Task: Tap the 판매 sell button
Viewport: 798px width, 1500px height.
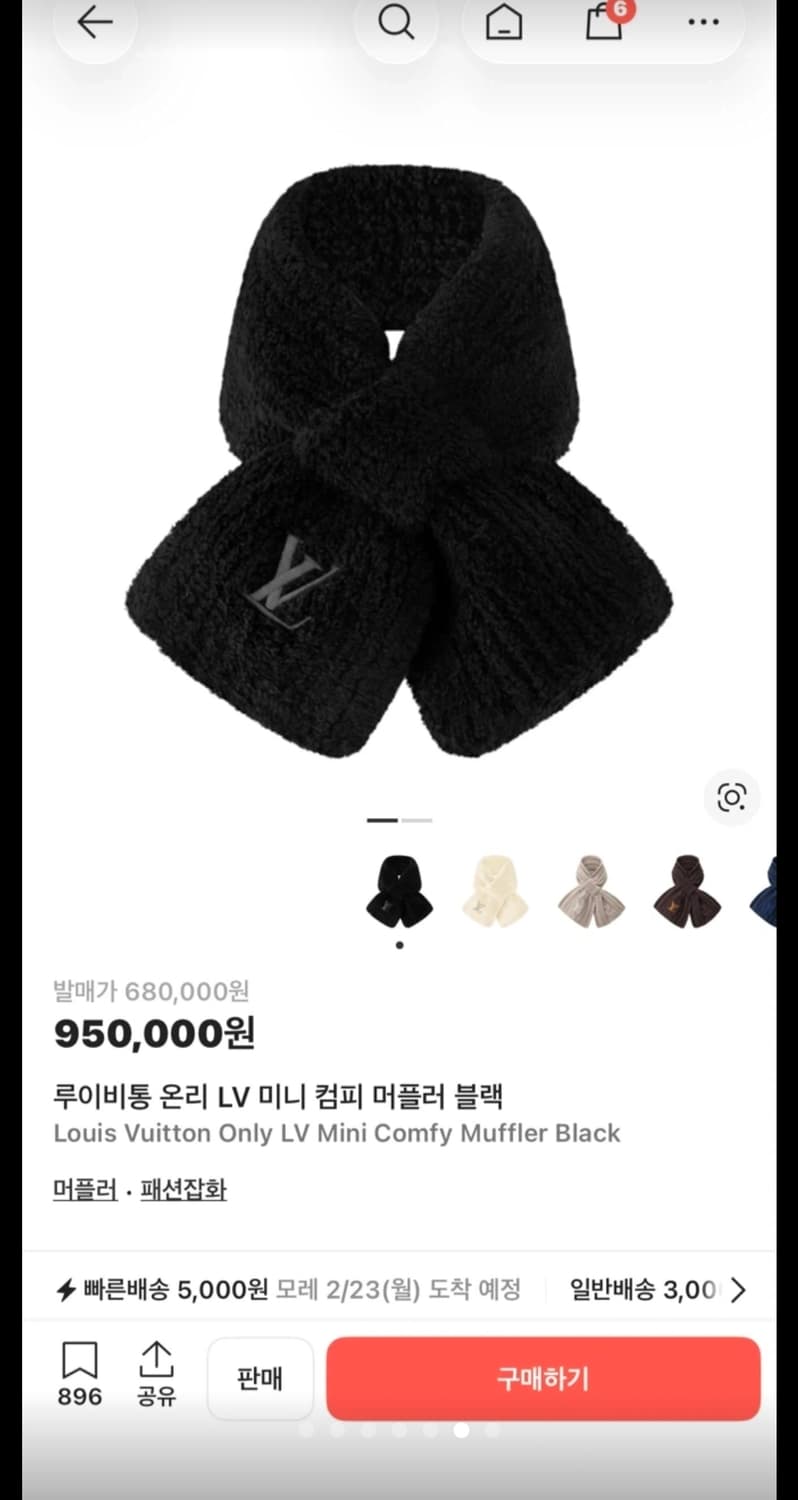Action: 259,1378
